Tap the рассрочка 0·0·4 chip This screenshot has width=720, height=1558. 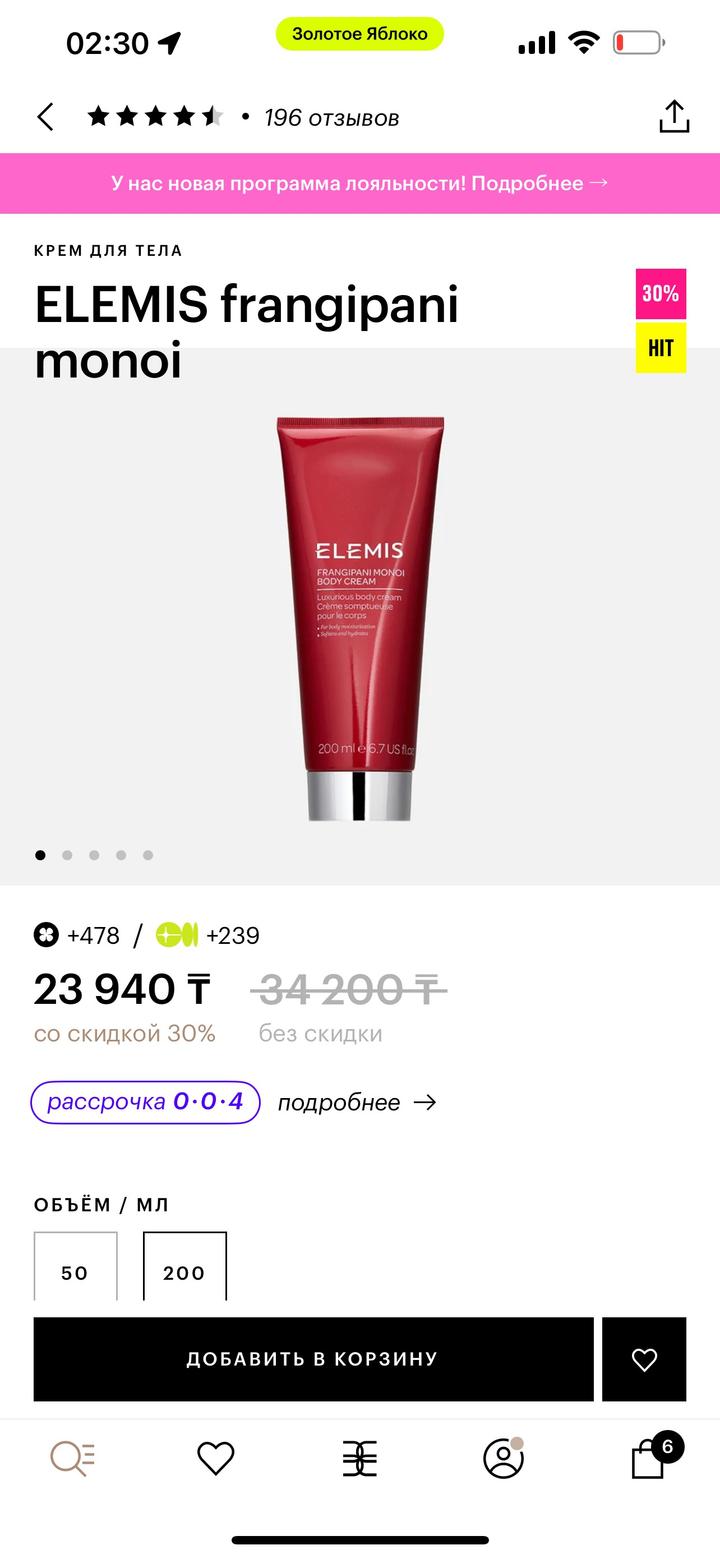(x=146, y=1102)
